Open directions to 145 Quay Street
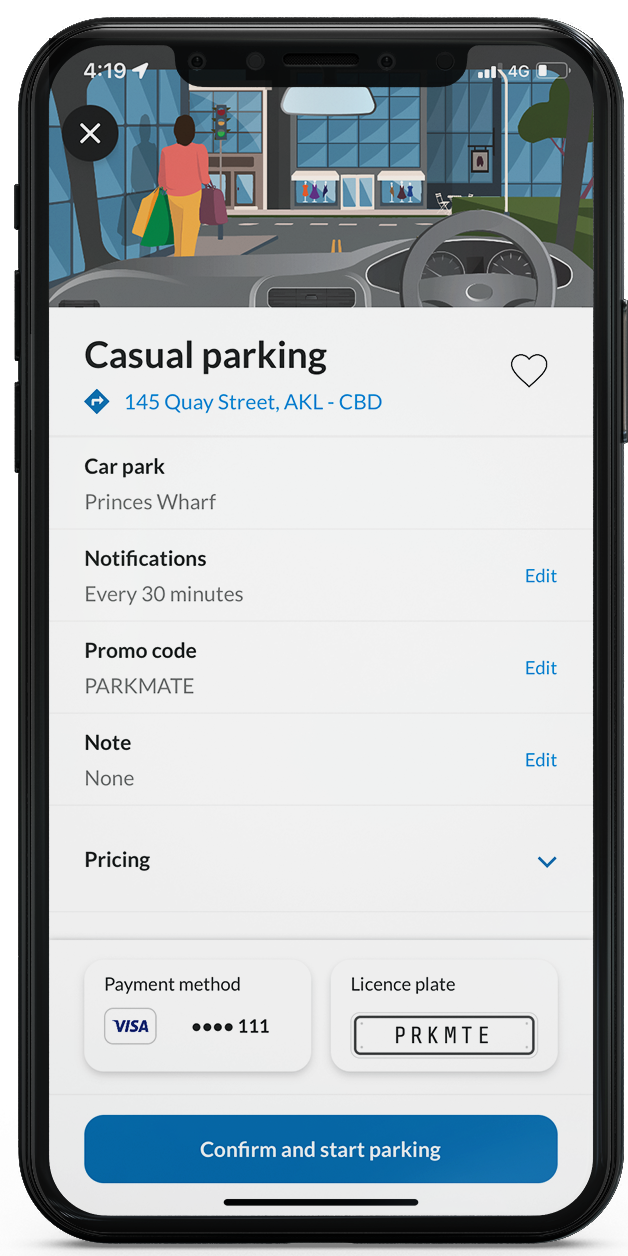Image resolution: width=628 pixels, height=1256 pixels. [x=252, y=402]
